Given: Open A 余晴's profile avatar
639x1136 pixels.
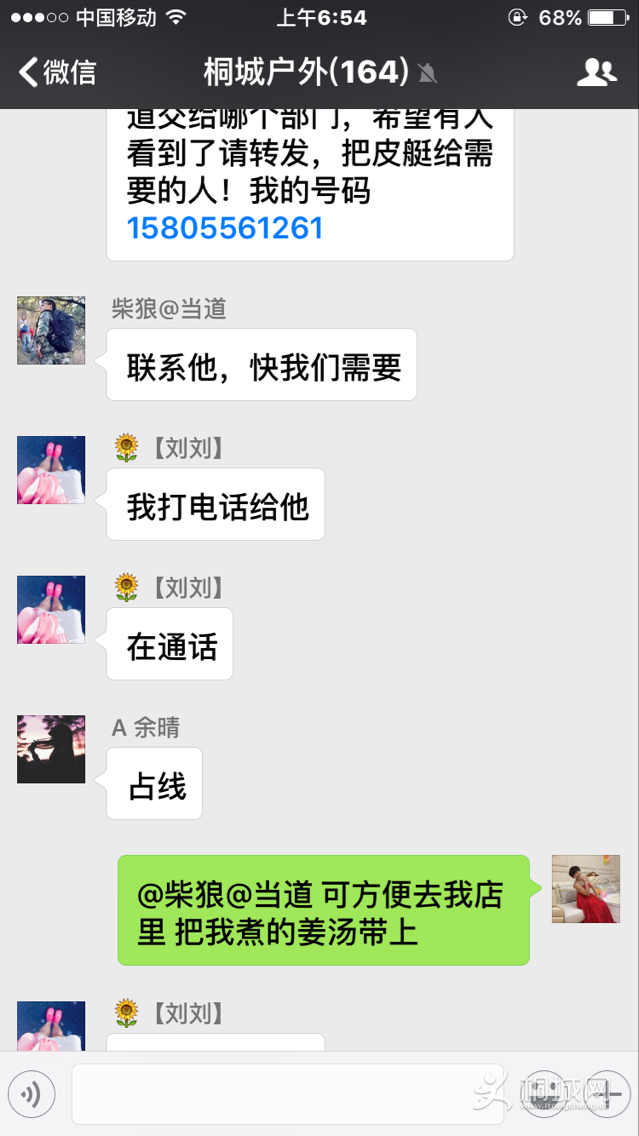Looking at the screenshot, I should coord(51,749).
